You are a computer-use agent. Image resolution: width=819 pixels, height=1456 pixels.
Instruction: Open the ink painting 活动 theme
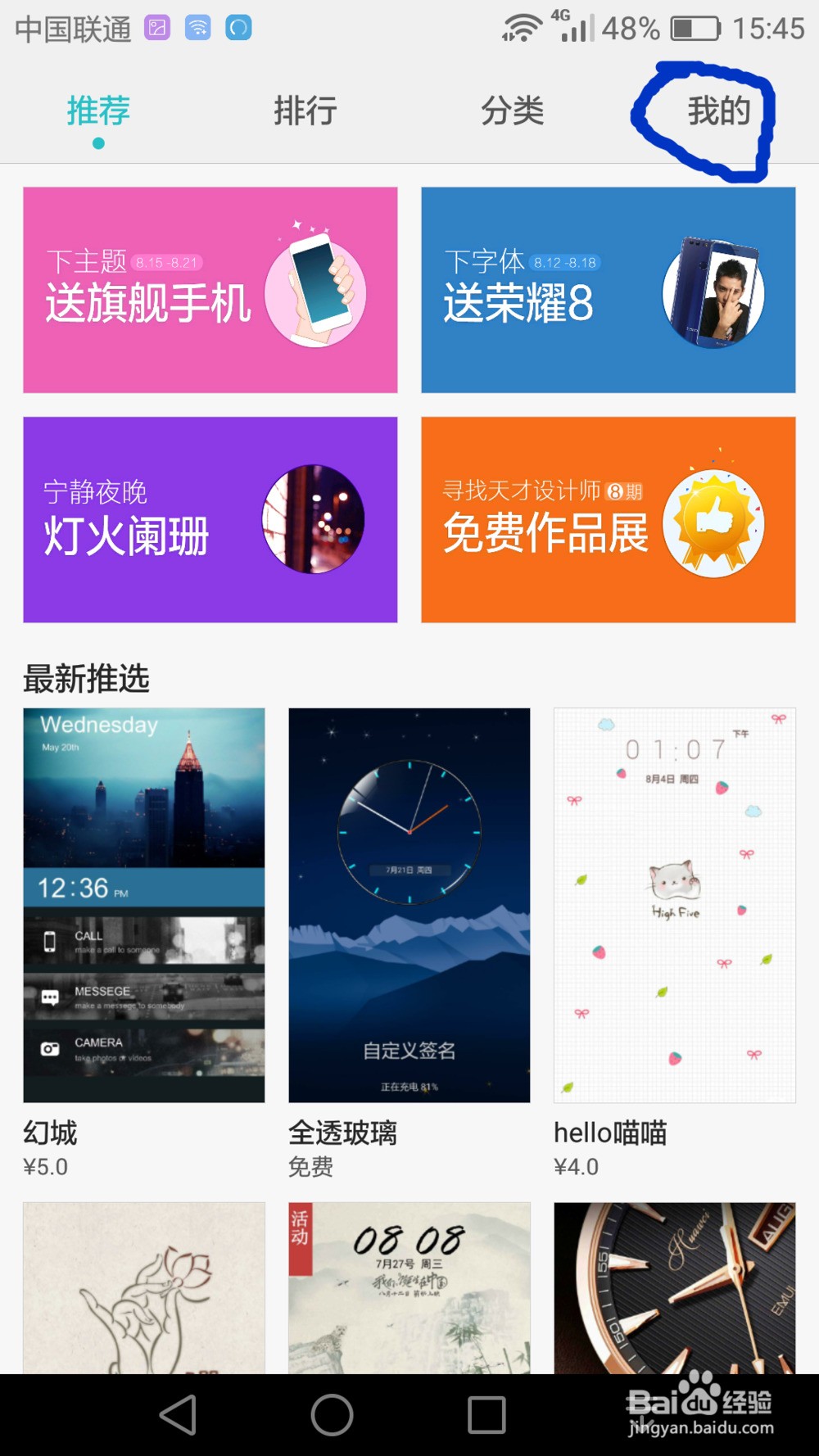coord(409,1287)
